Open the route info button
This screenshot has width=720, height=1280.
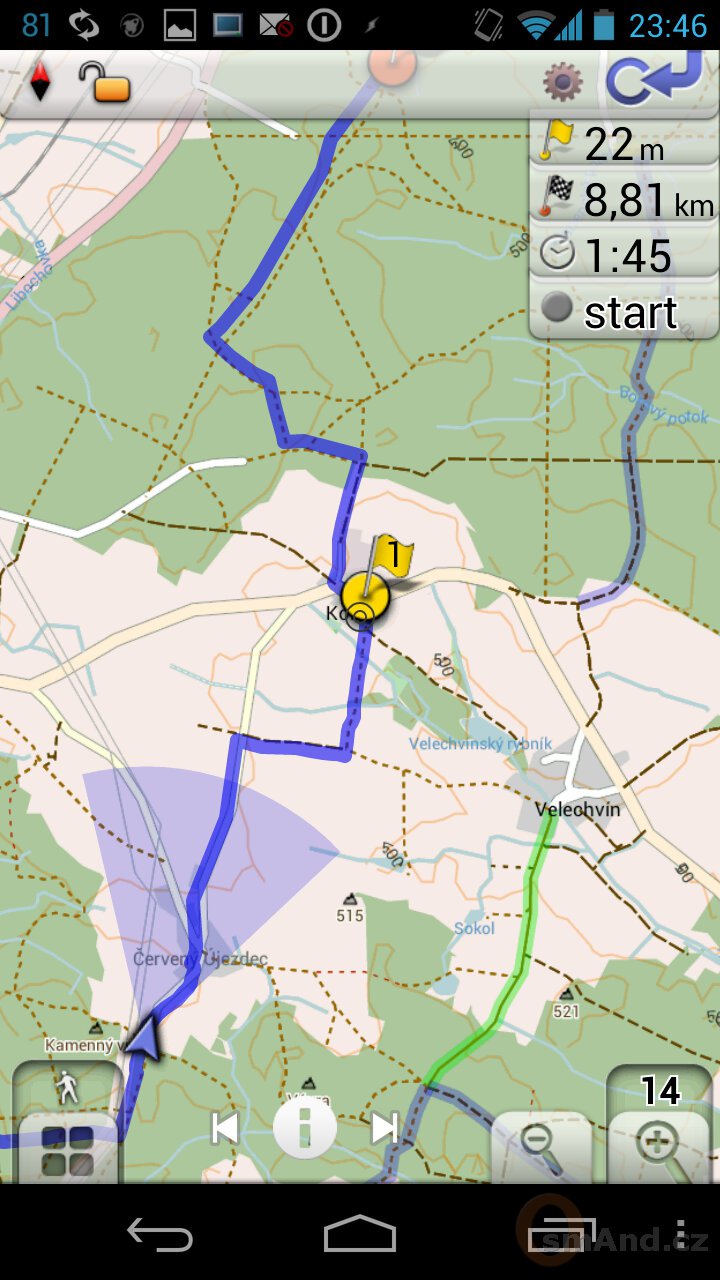pos(305,1127)
